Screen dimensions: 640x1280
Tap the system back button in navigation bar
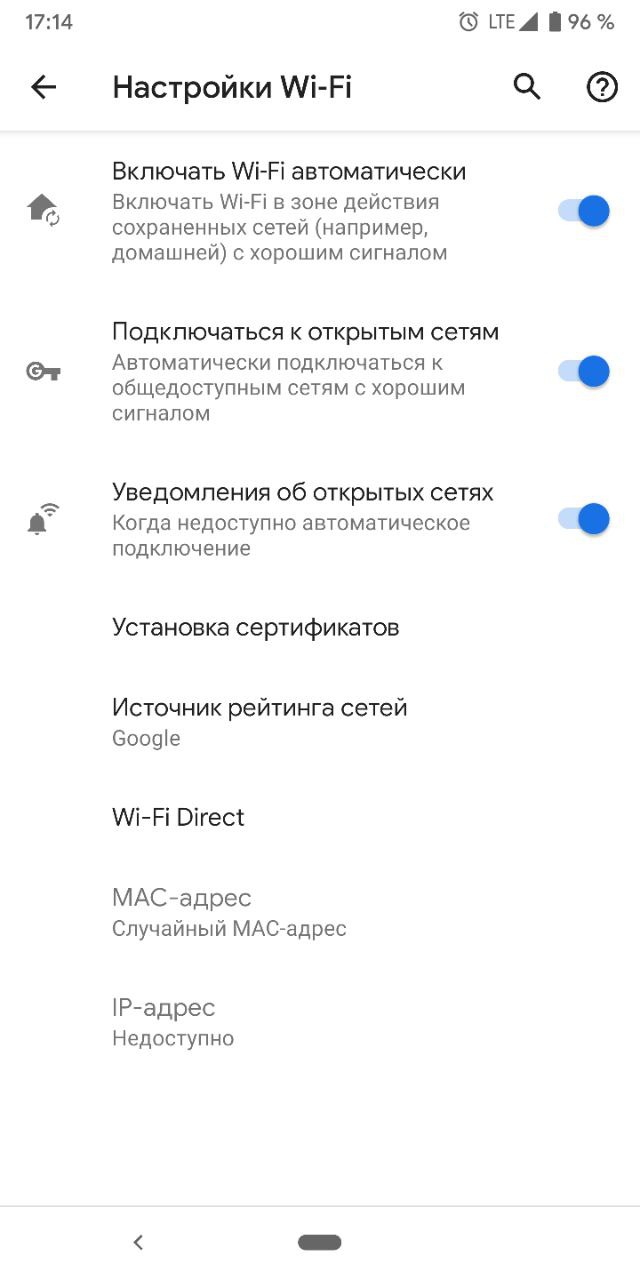138,1242
